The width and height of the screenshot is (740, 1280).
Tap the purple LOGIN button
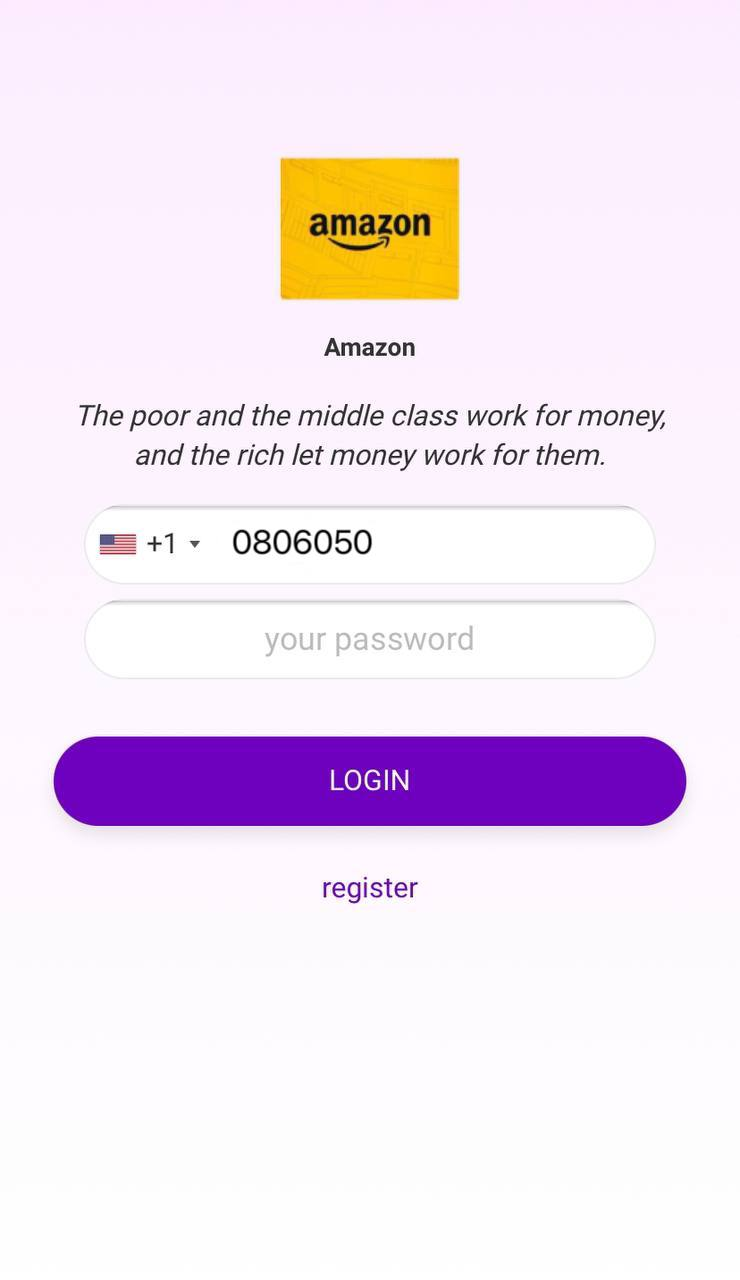tap(369, 781)
